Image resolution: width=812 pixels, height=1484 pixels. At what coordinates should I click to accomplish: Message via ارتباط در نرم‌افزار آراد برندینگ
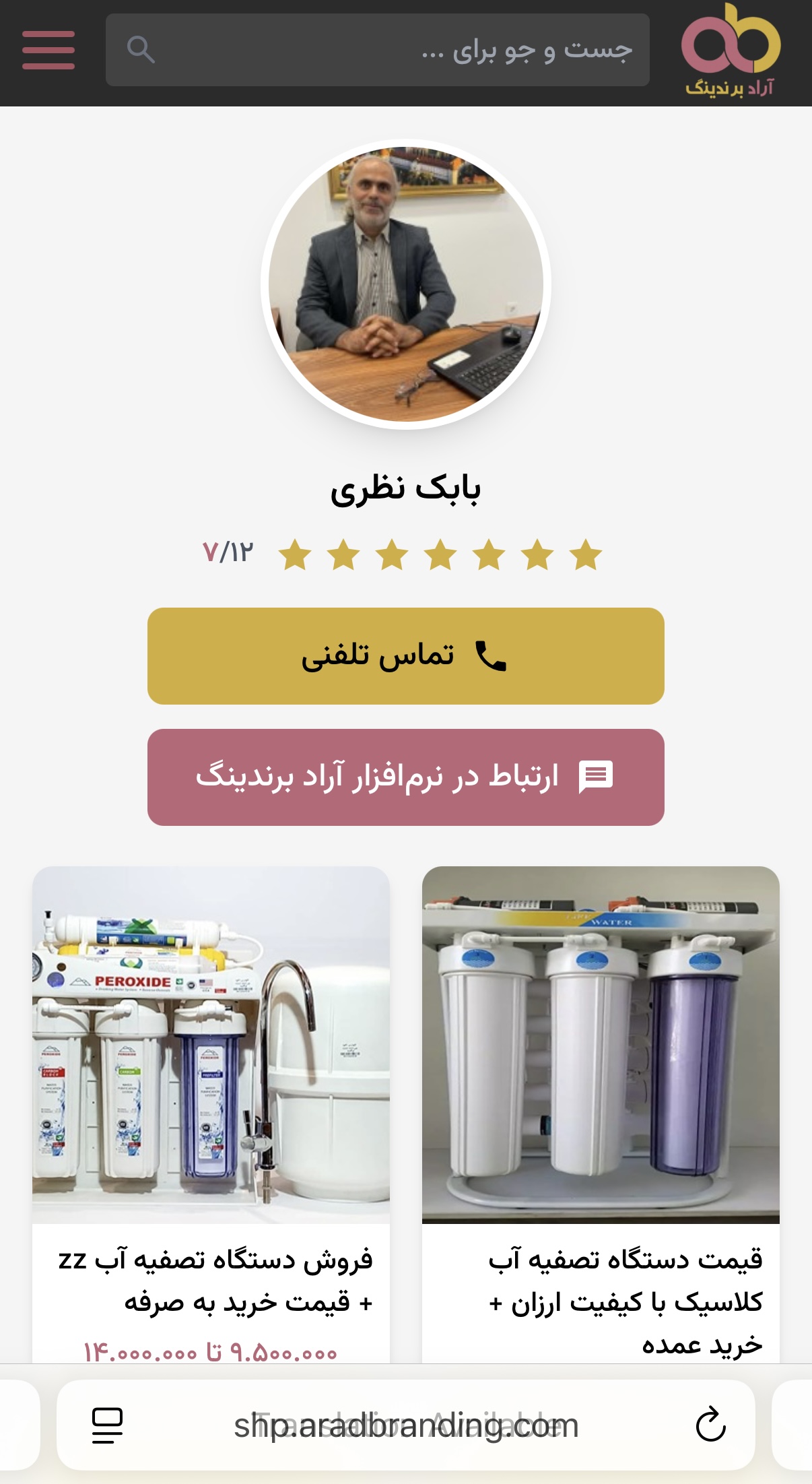click(405, 777)
